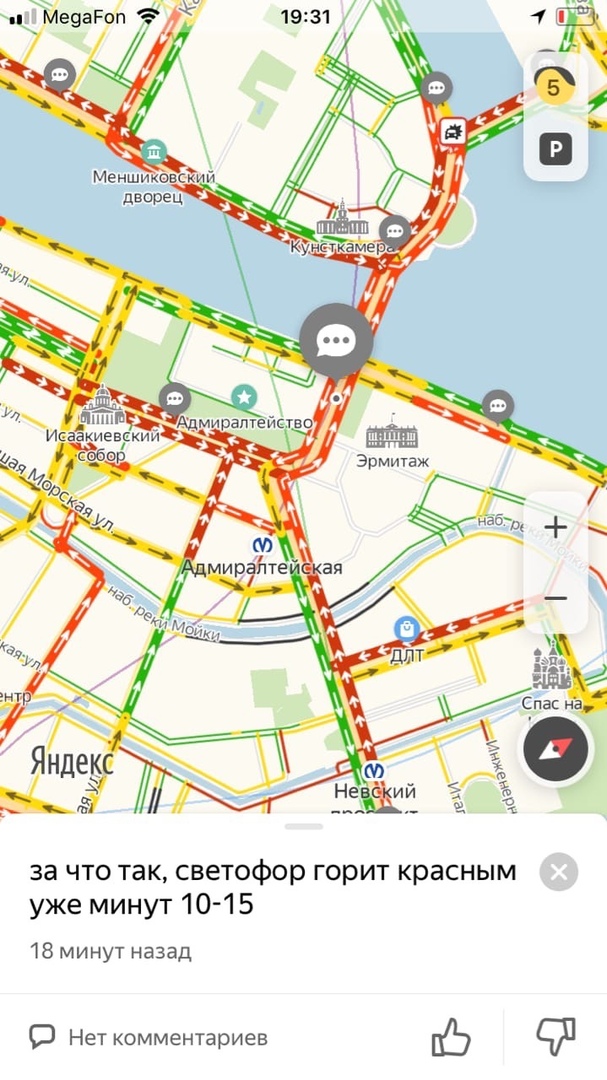This screenshot has width=607, height=1080.
Task: Select the ДЛТ shopping marker
Action: (407, 629)
